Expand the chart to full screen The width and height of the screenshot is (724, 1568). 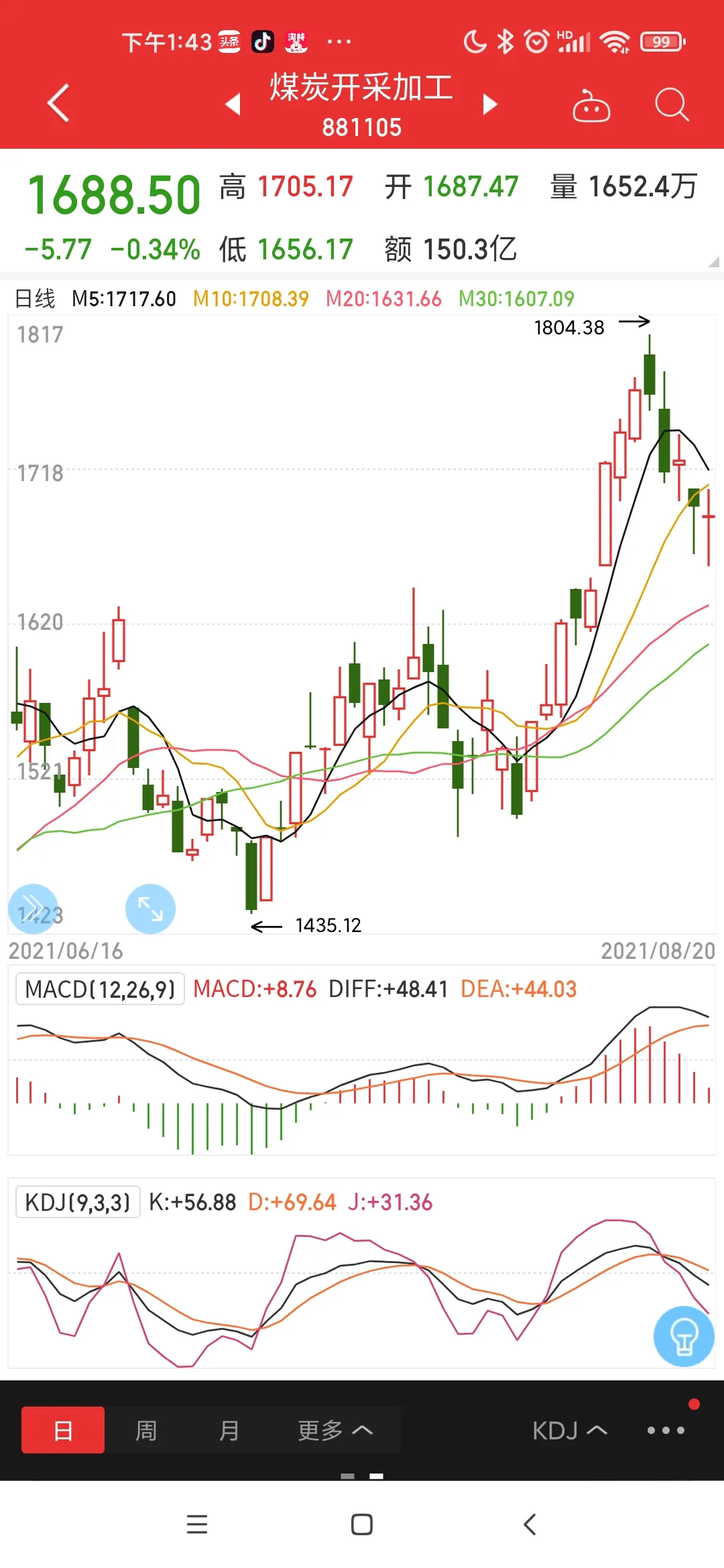point(150,909)
